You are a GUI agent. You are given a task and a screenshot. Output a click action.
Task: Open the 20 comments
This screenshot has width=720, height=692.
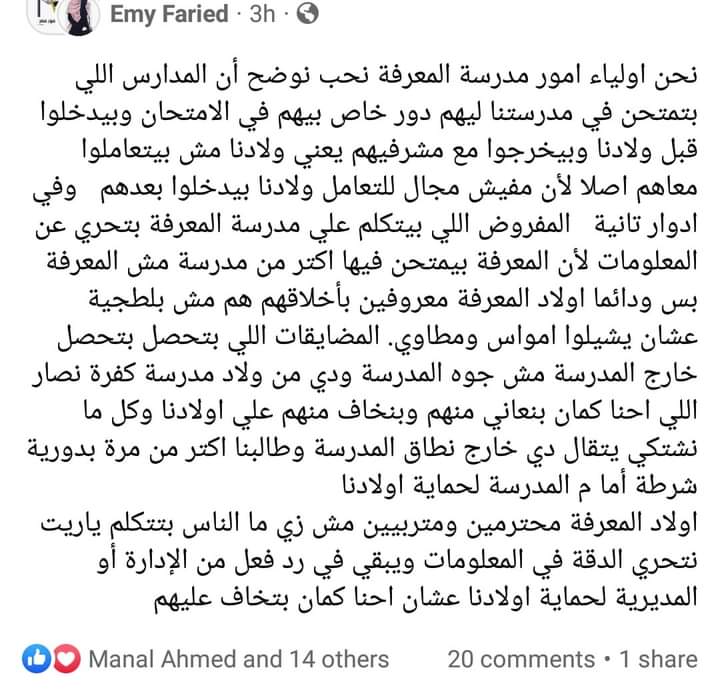520,658
